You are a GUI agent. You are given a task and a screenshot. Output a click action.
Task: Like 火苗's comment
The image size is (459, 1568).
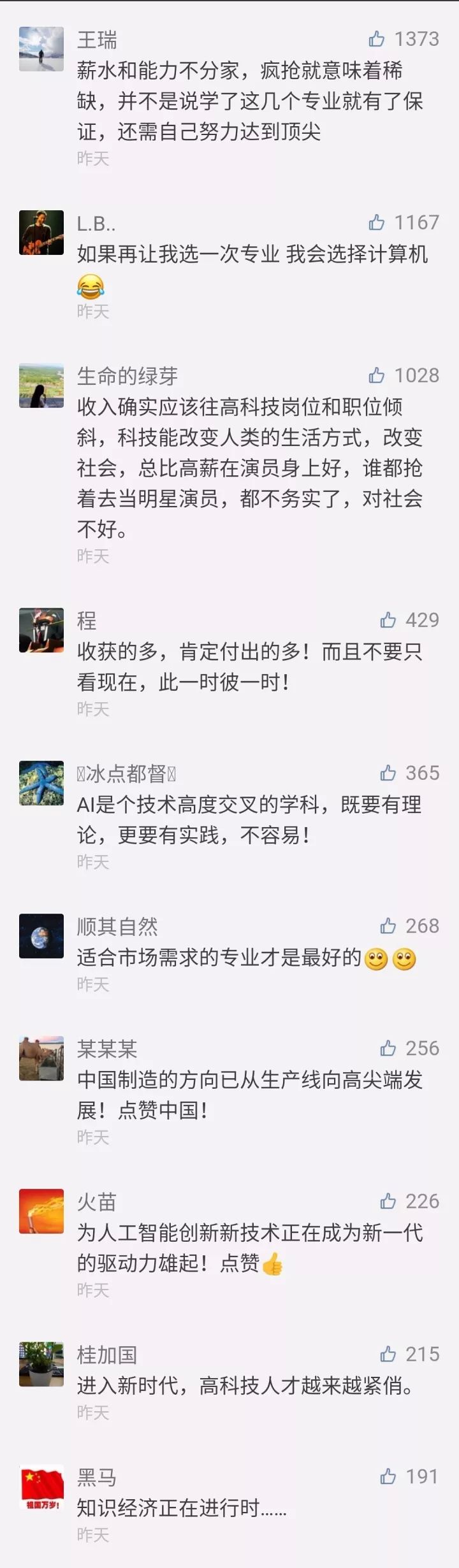[388, 1201]
